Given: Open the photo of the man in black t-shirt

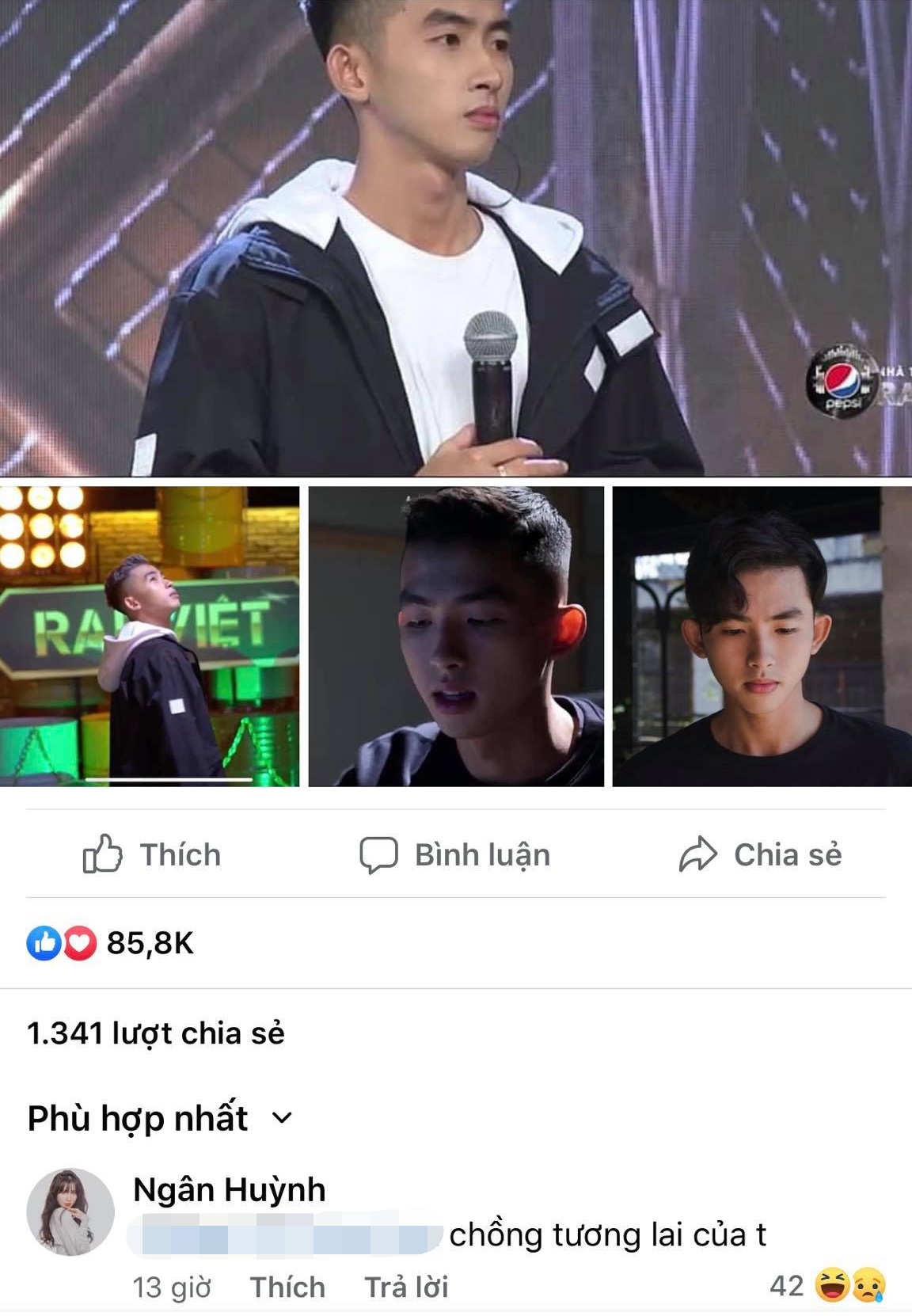Looking at the screenshot, I should click(x=762, y=637).
